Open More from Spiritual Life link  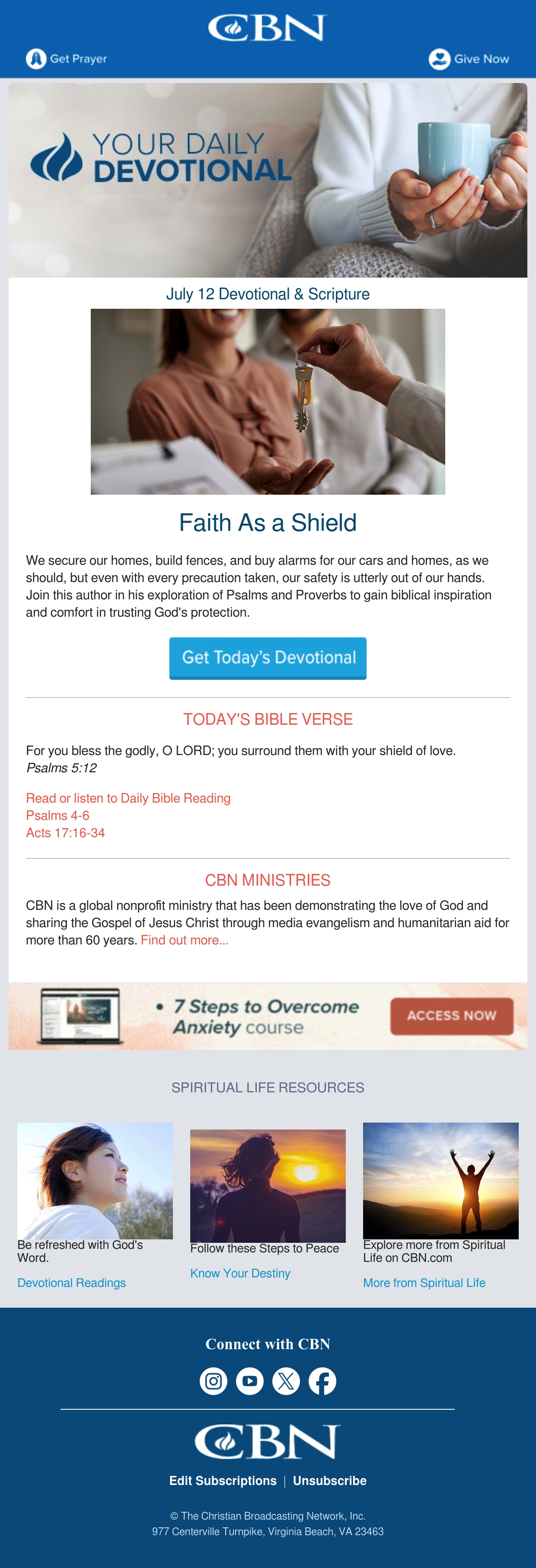(424, 1283)
